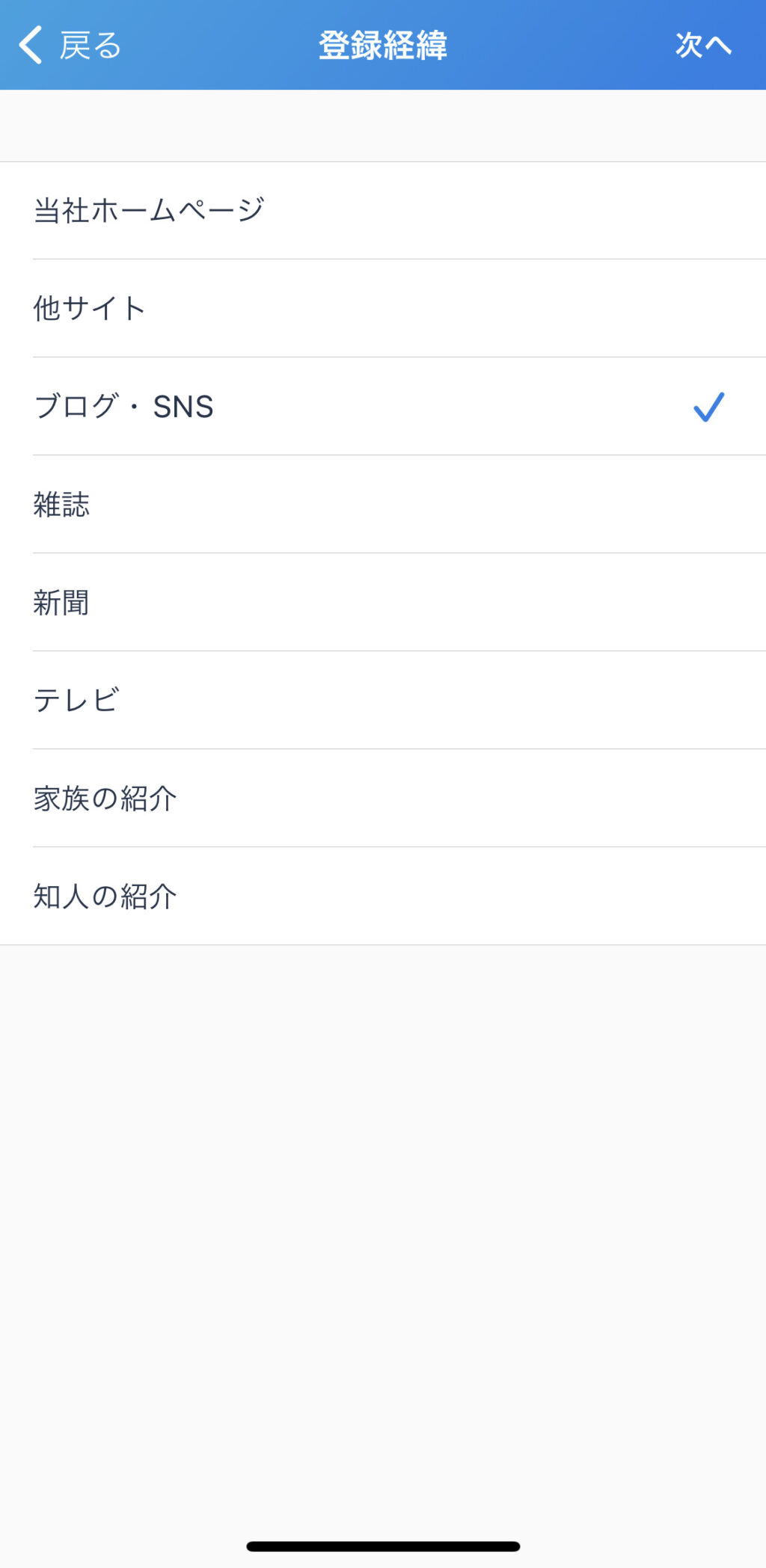Go back with the 戻る button
Screen dimensions: 766x1568
click(x=70, y=46)
